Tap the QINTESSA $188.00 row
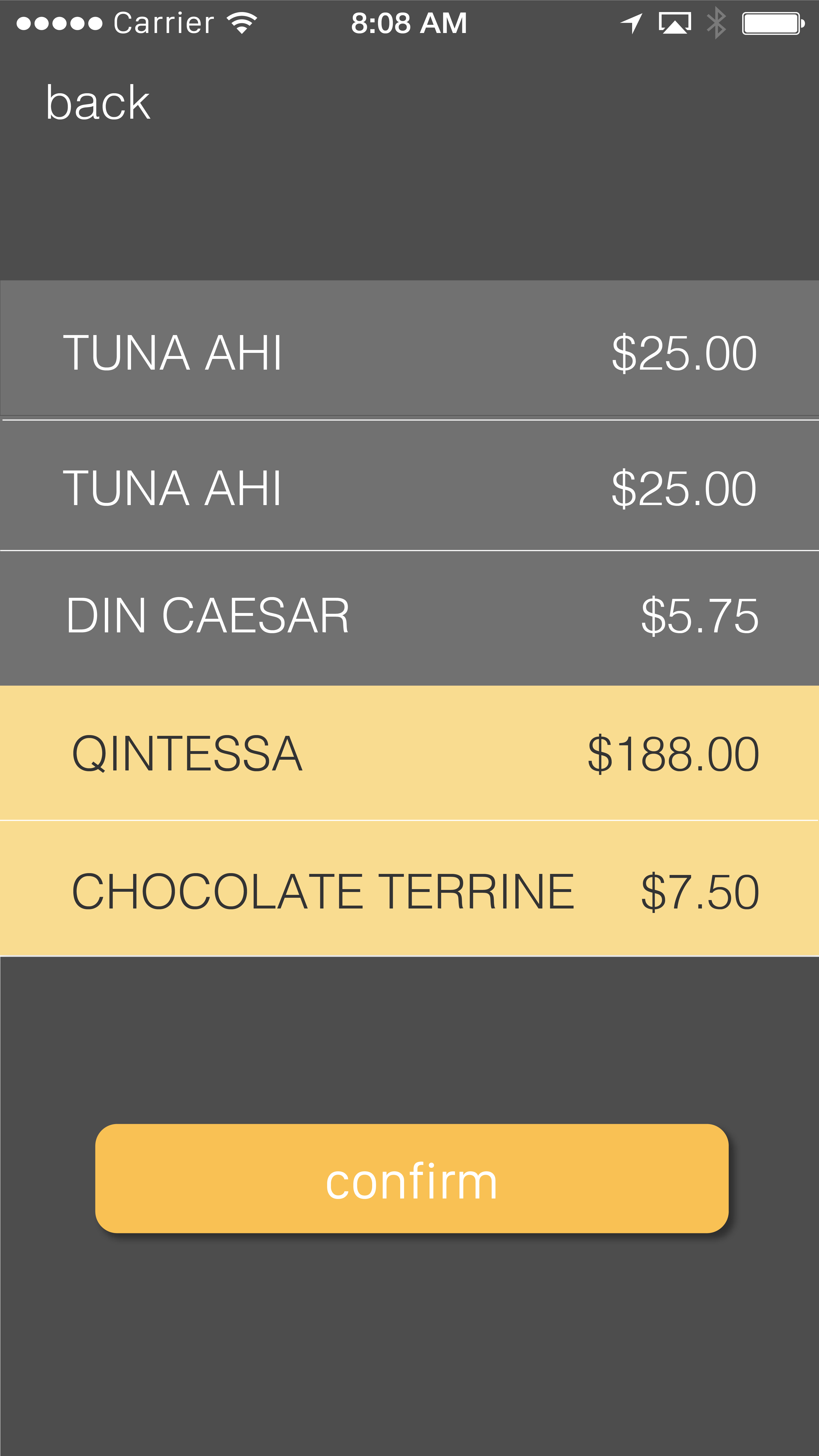 409,753
